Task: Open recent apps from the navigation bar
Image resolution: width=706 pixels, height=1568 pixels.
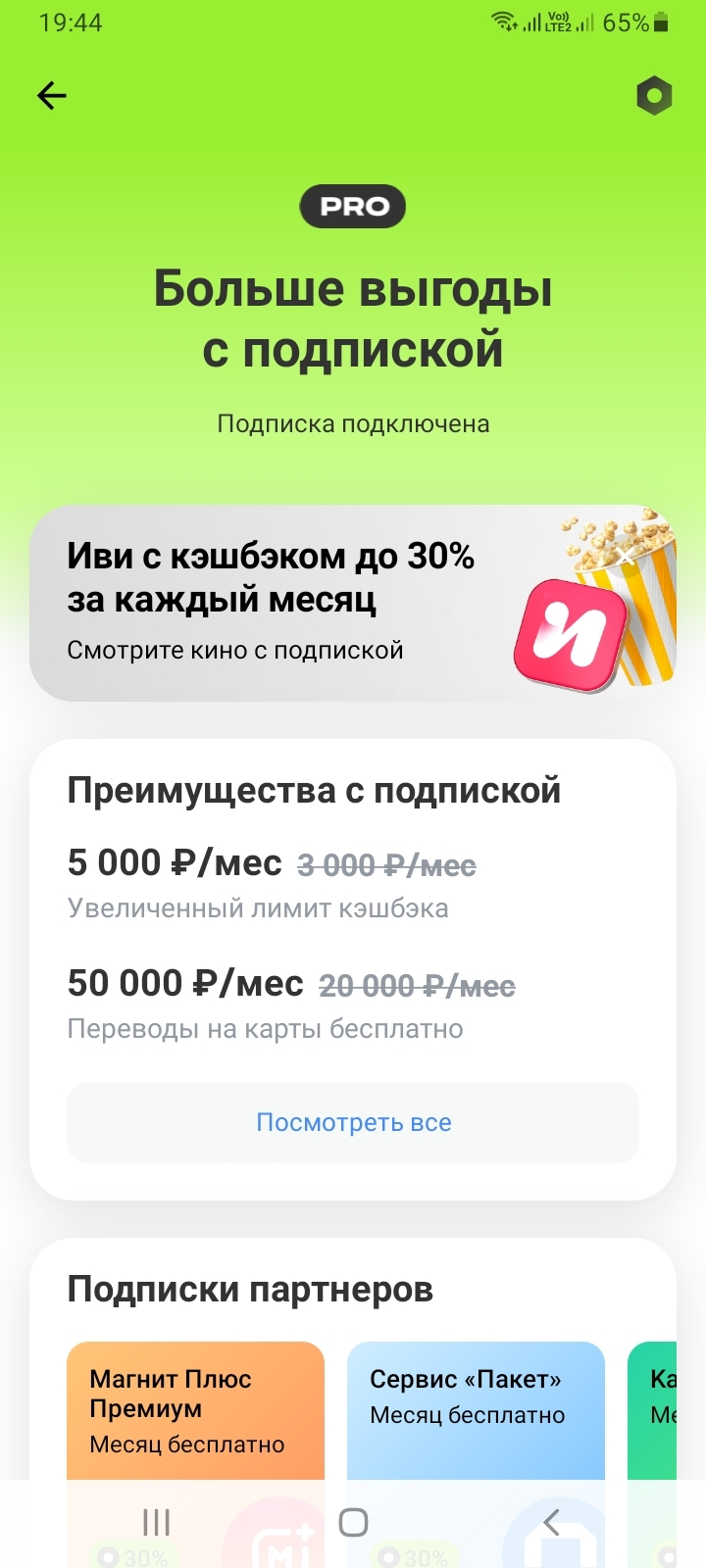Action: click(x=156, y=1522)
